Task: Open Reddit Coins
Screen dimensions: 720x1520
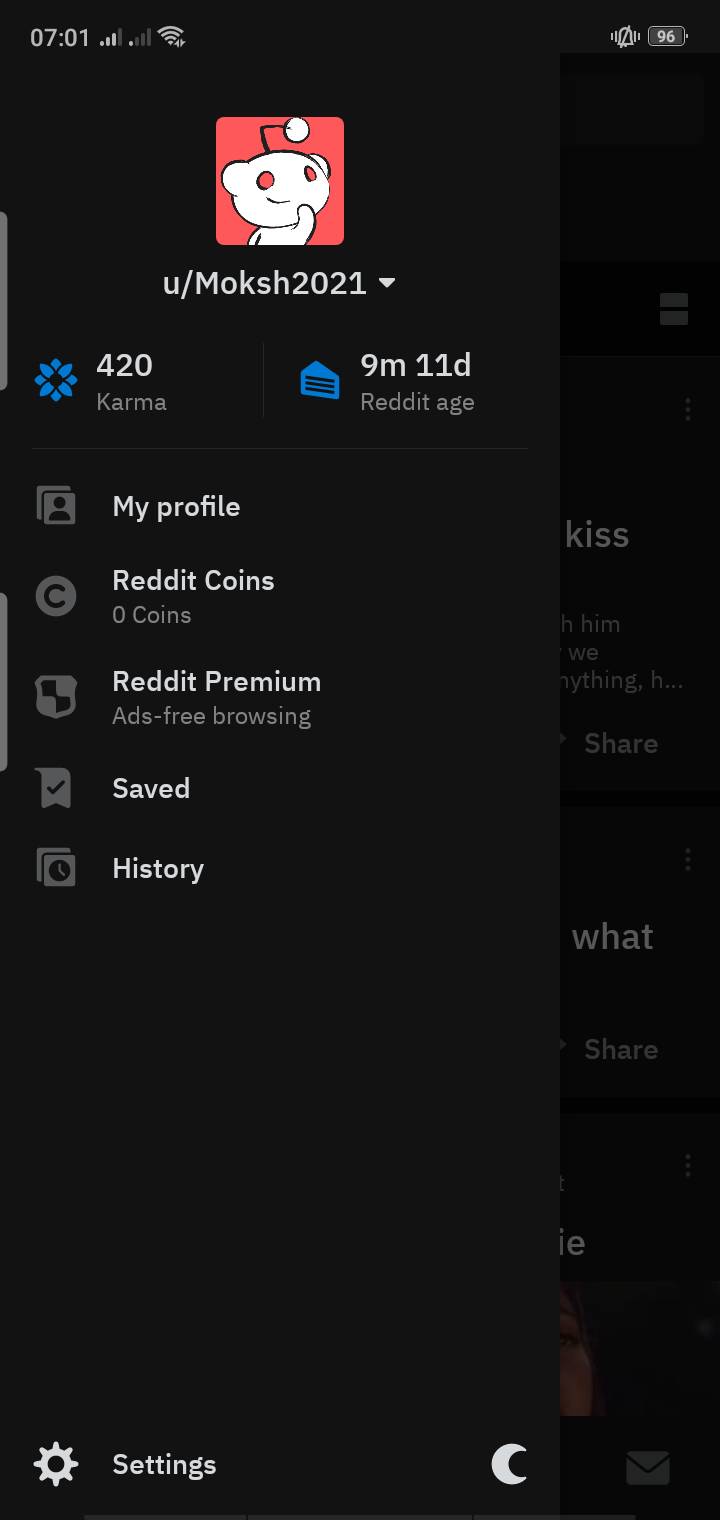Action: 193,596
